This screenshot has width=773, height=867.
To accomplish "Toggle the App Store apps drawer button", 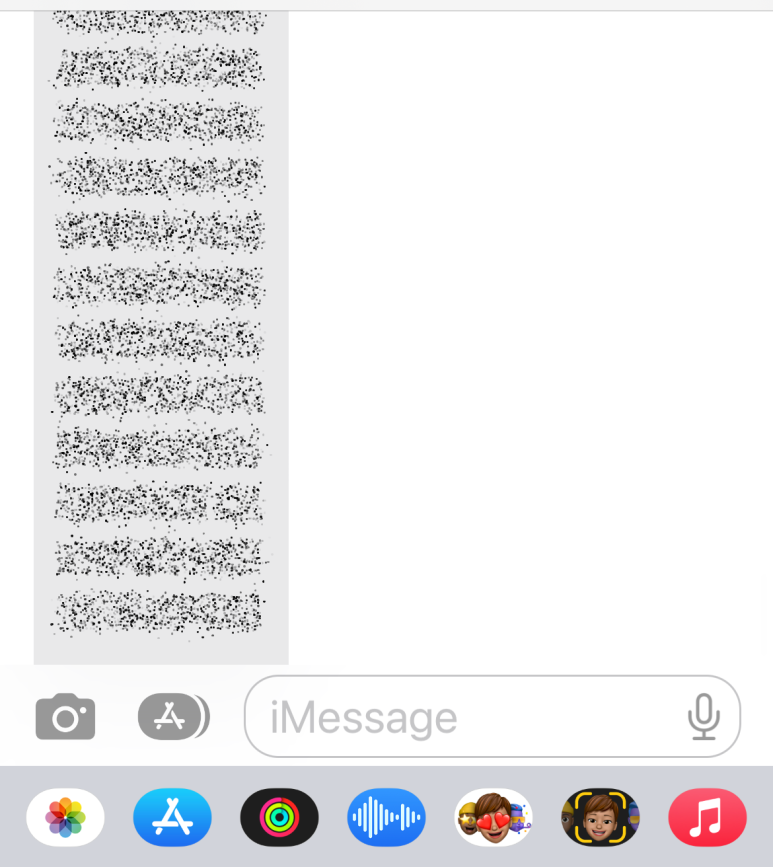I will [x=172, y=716].
